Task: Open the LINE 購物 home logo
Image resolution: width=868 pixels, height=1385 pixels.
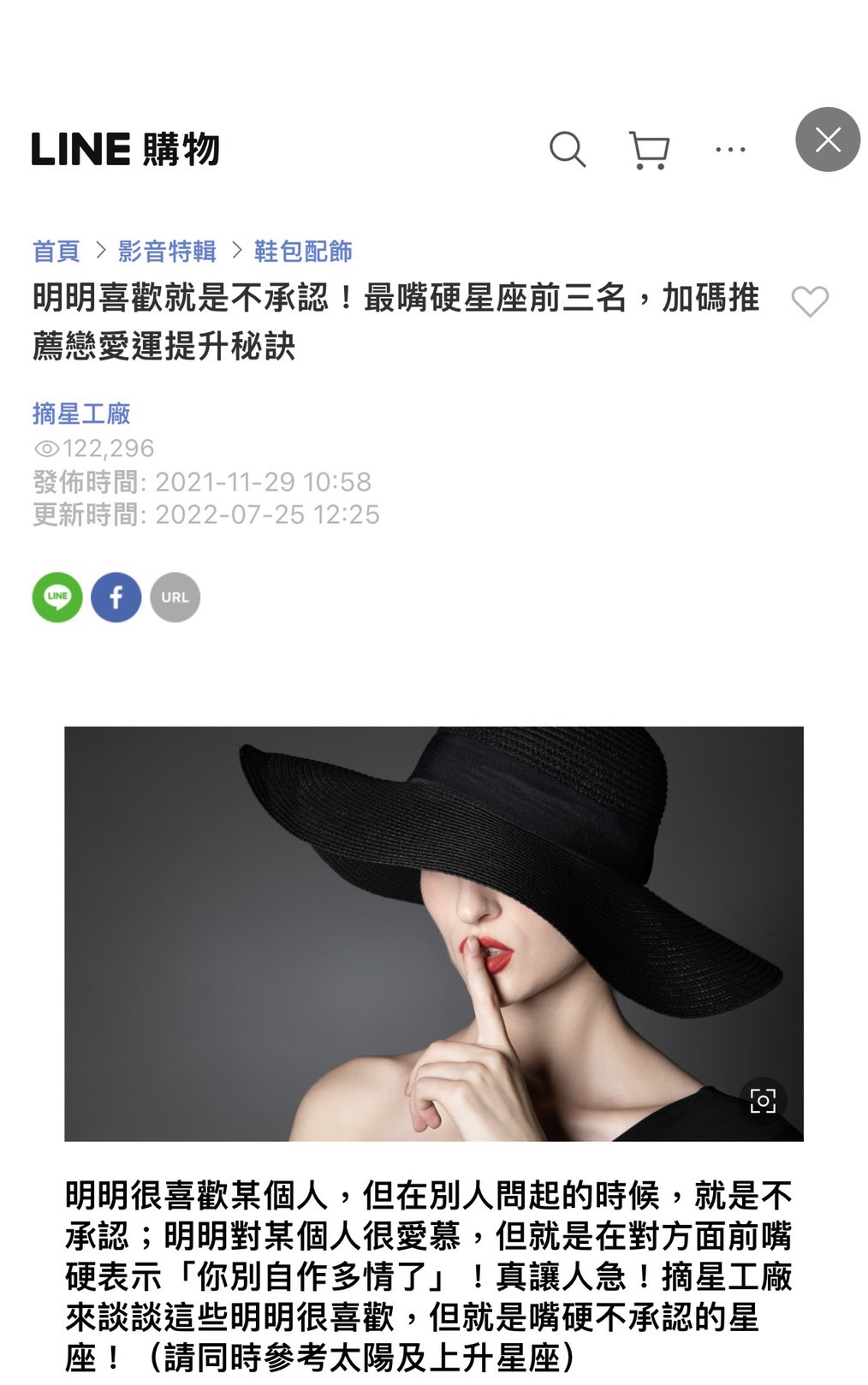Action: [125, 150]
